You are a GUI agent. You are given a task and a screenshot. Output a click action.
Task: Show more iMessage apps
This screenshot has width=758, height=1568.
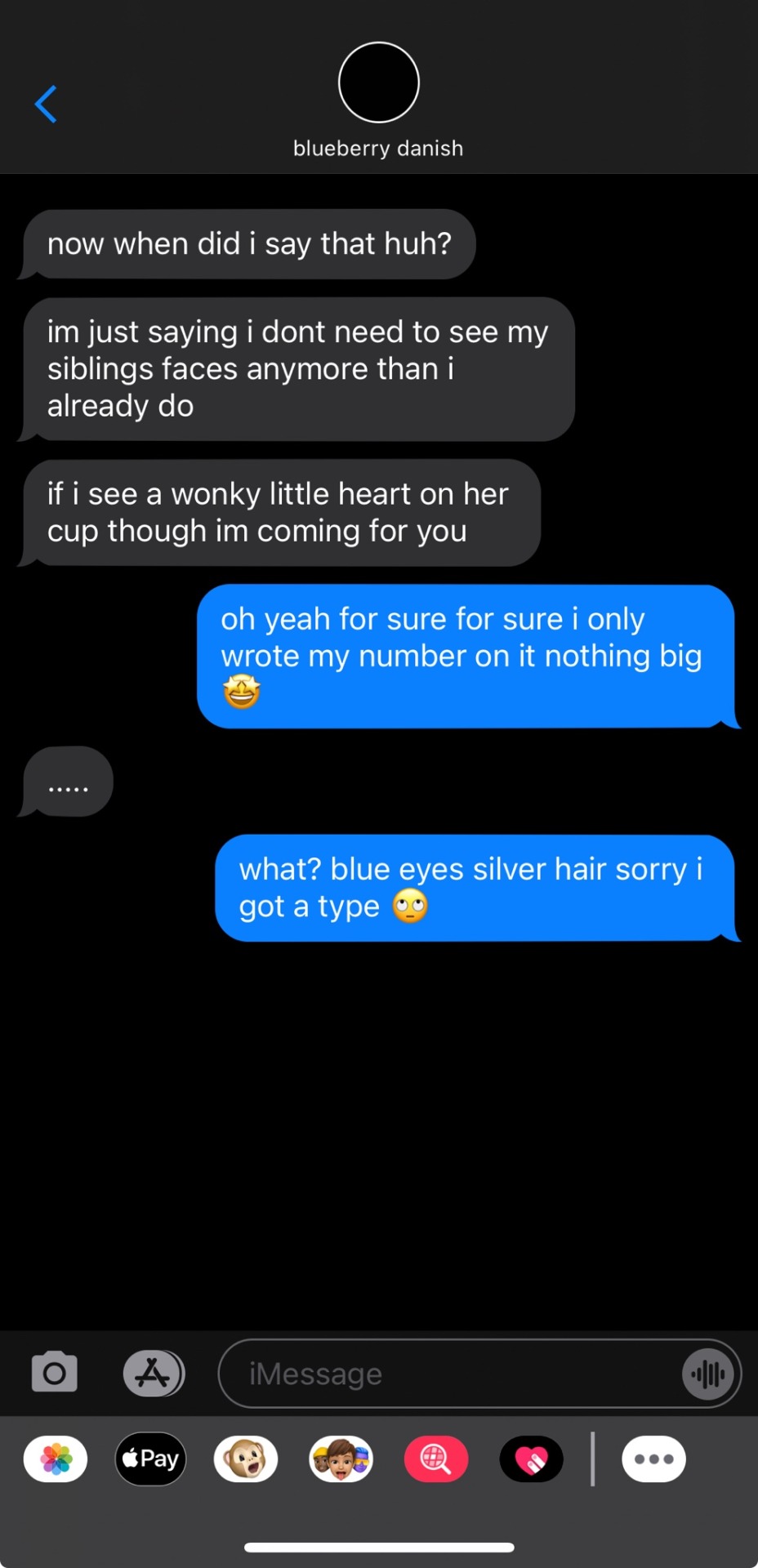point(653,1459)
